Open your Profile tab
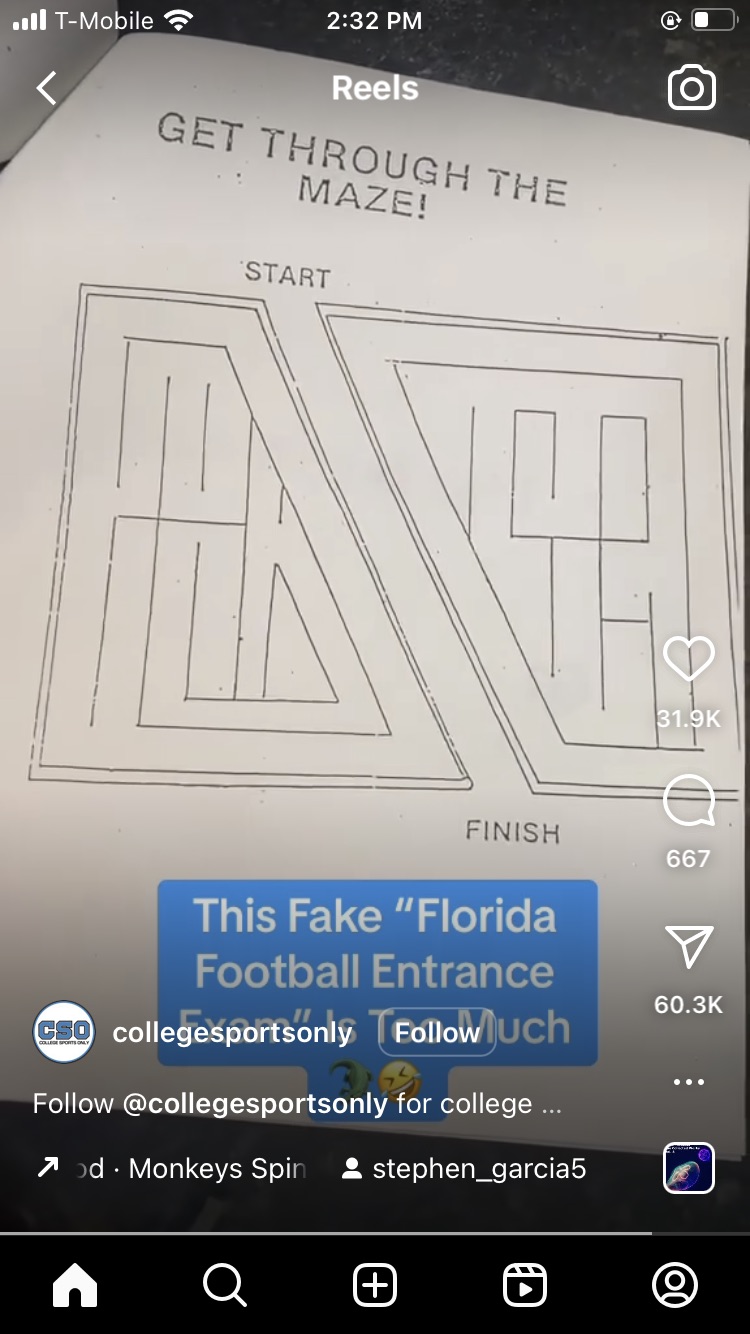The height and width of the screenshot is (1334, 750). pyautogui.click(x=674, y=1285)
